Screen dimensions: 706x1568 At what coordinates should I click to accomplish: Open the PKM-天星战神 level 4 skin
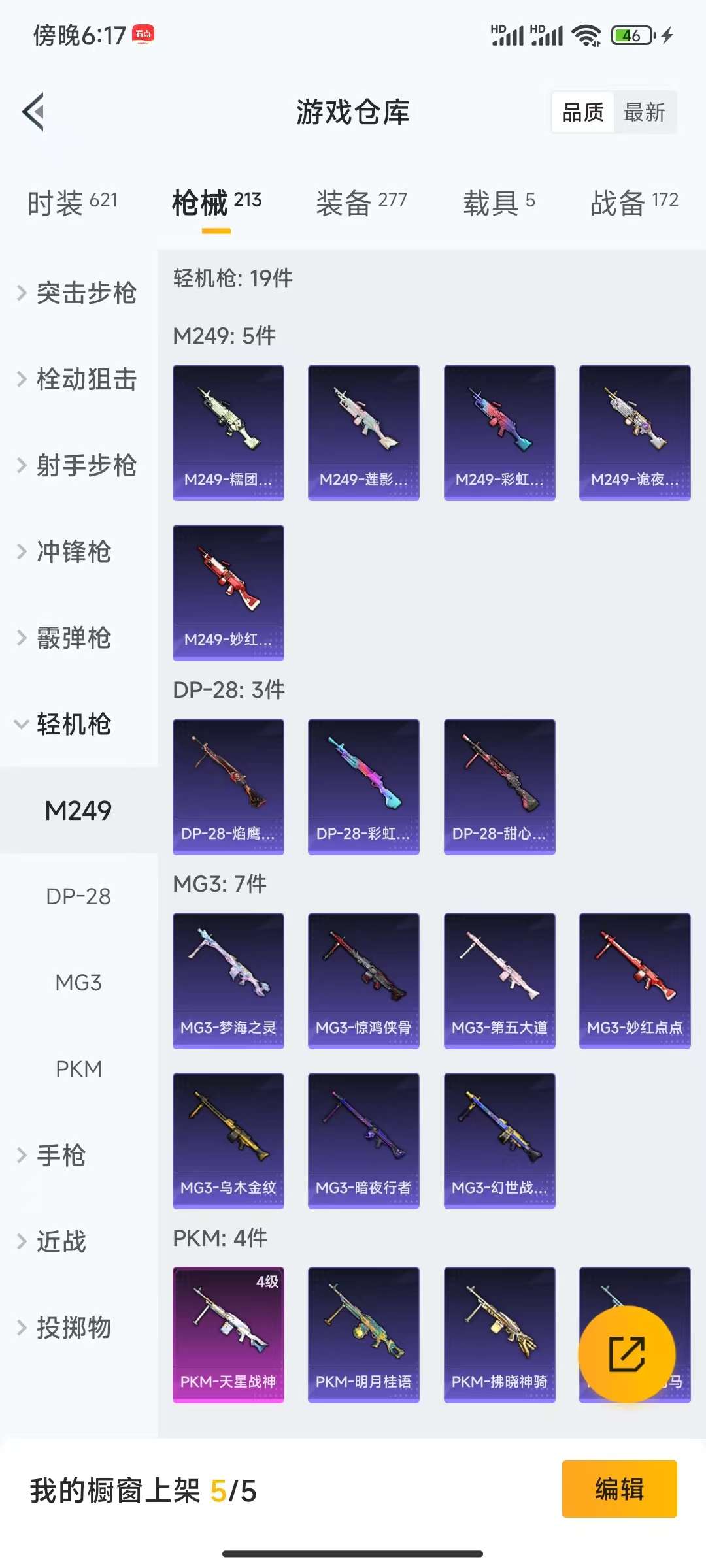(228, 1334)
